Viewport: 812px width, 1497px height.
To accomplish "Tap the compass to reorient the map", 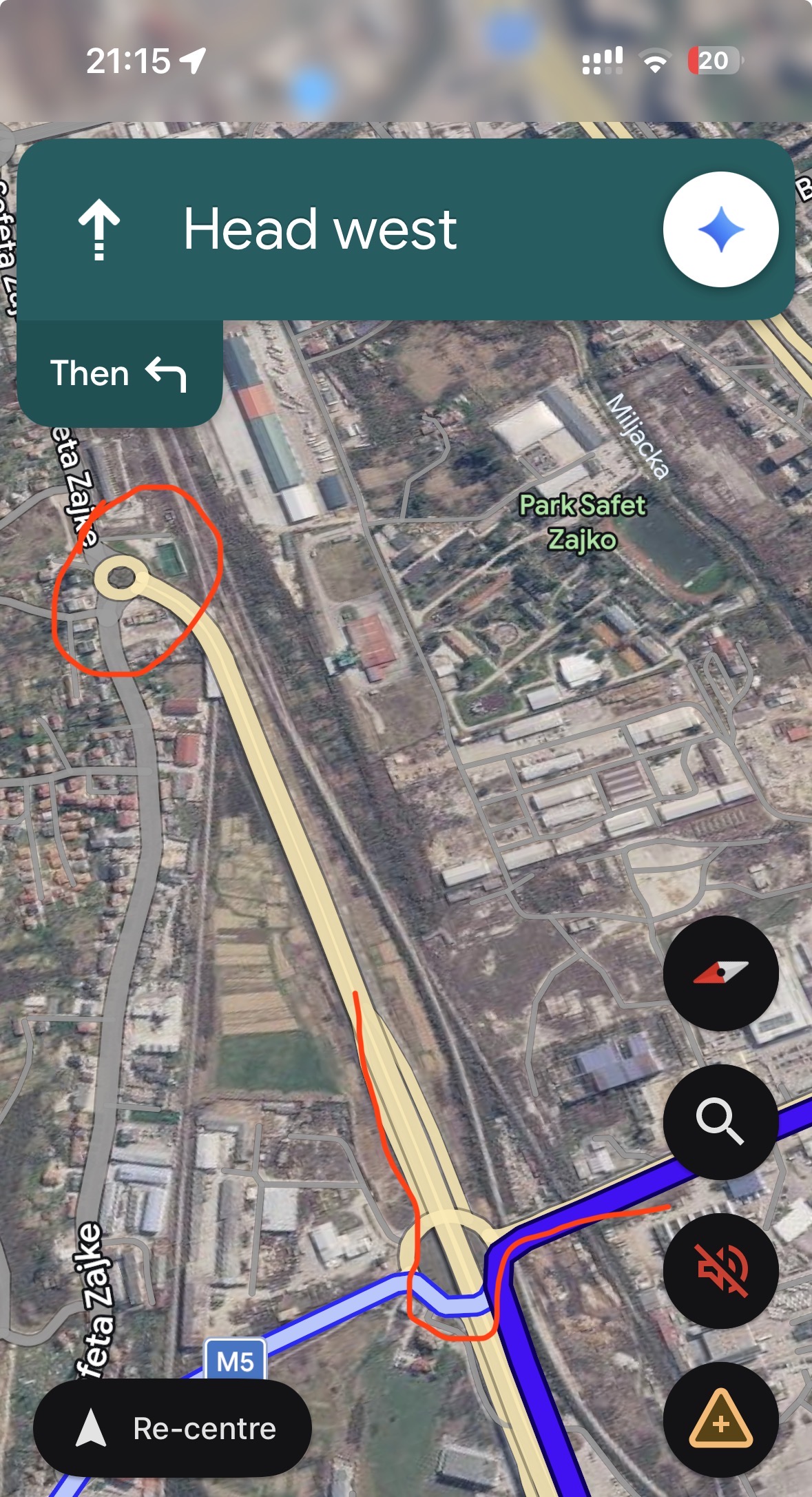I will 720,973.
